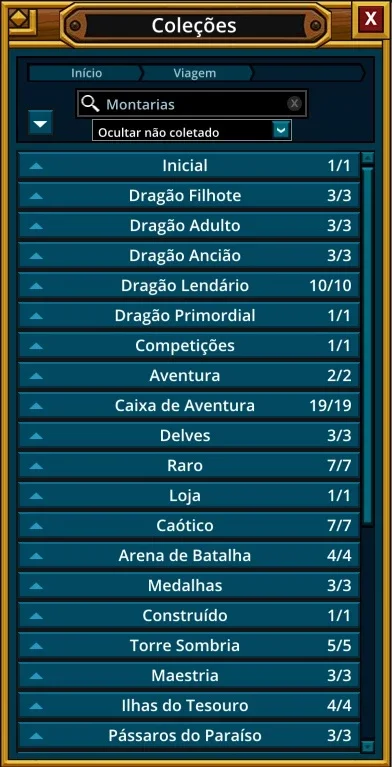This screenshot has width=392, height=767.
Task: Go to the Início breadcrumb
Action: coord(85,73)
